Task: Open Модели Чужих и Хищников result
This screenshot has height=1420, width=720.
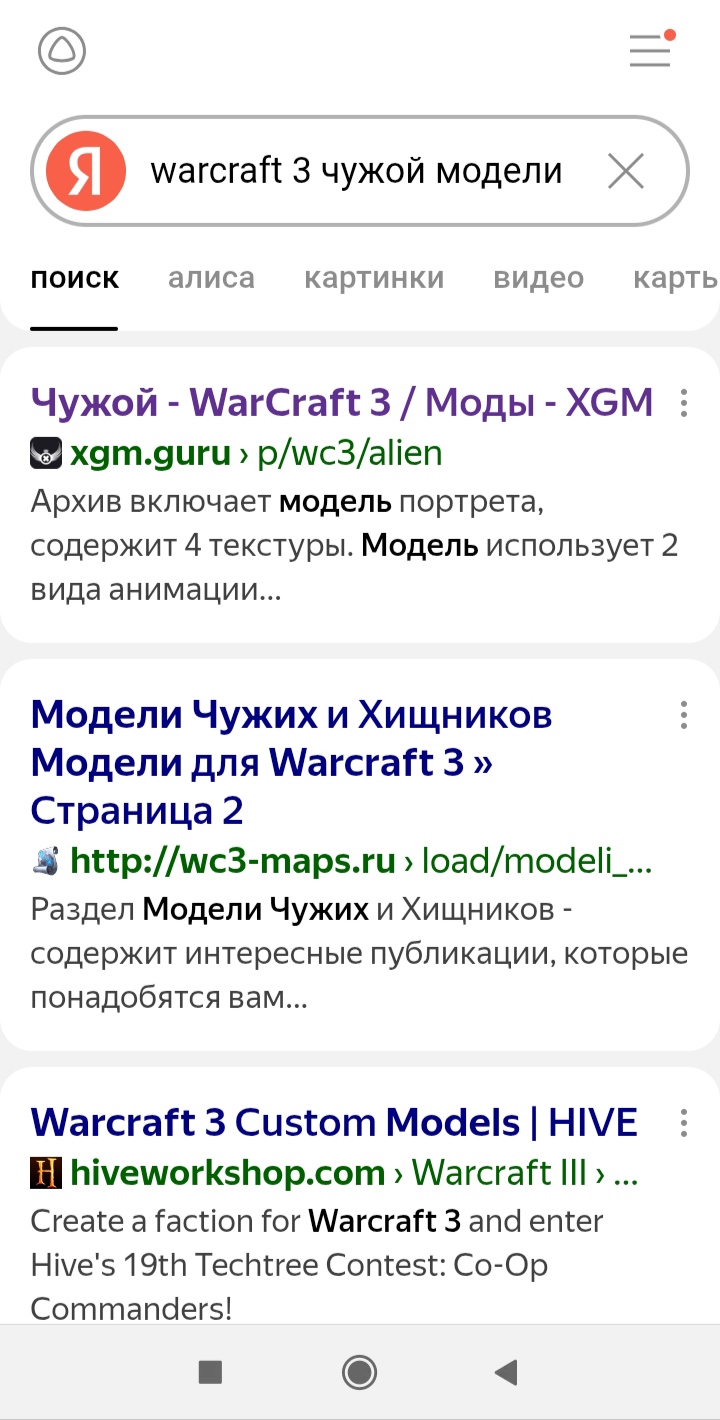Action: 291,762
